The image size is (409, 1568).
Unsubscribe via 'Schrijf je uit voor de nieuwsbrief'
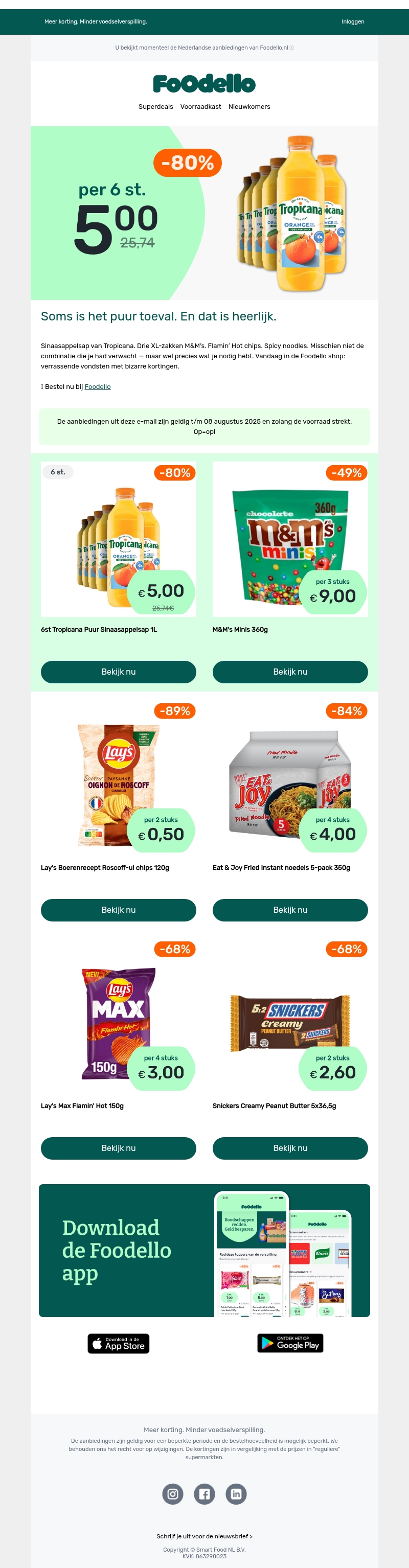204,1536
